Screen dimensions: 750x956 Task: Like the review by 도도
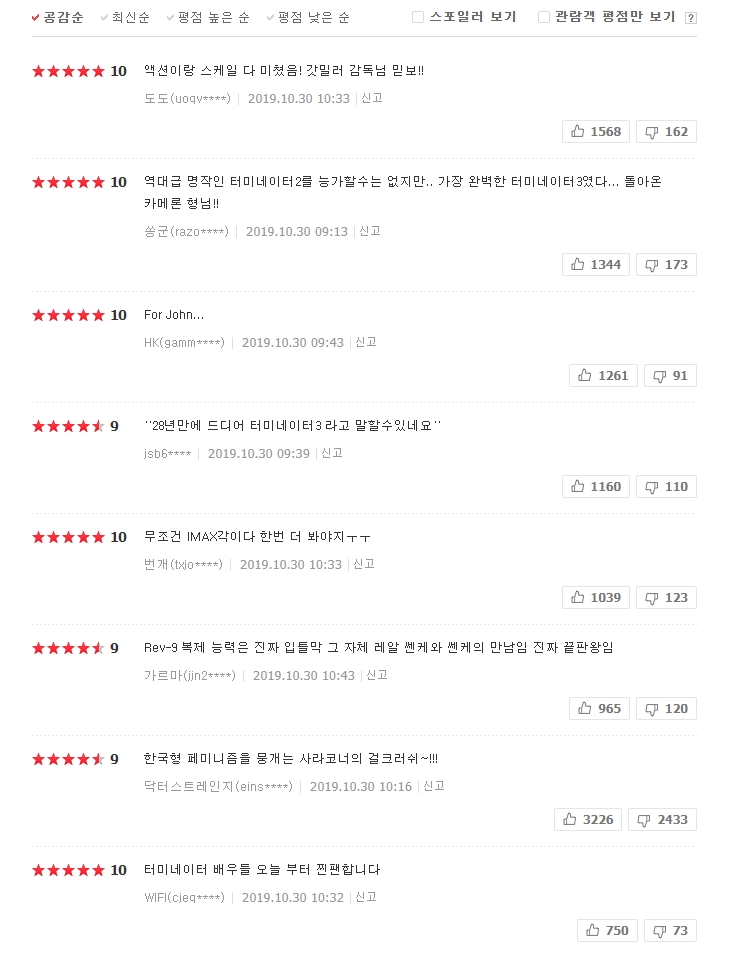click(x=596, y=132)
